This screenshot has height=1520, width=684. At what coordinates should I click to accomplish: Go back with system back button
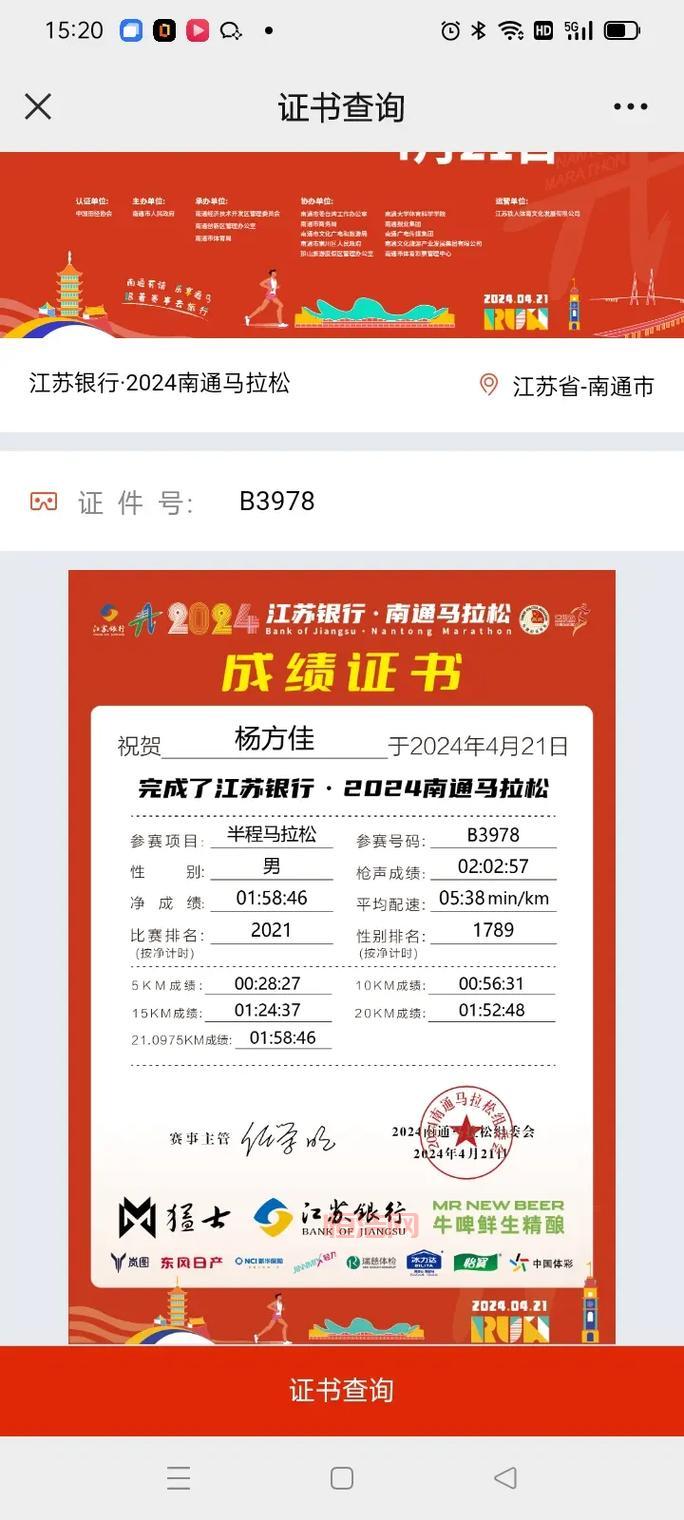click(x=505, y=1478)
